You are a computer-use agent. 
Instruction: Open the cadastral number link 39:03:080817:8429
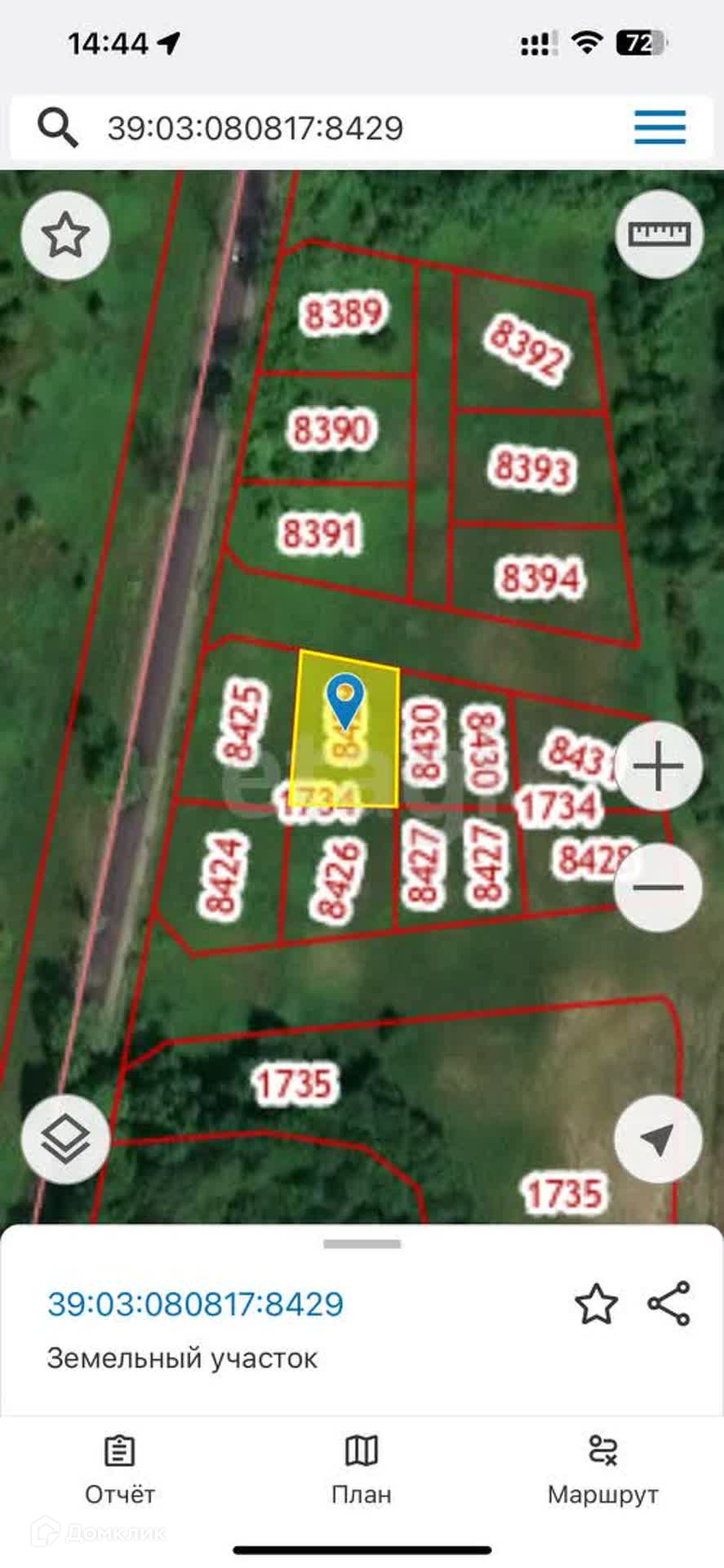(196, 1304)
